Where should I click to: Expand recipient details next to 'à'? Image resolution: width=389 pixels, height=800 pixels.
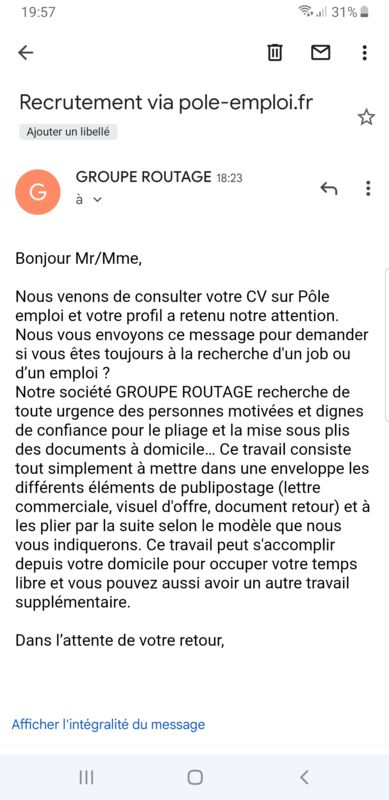click(x=96, y=201)
